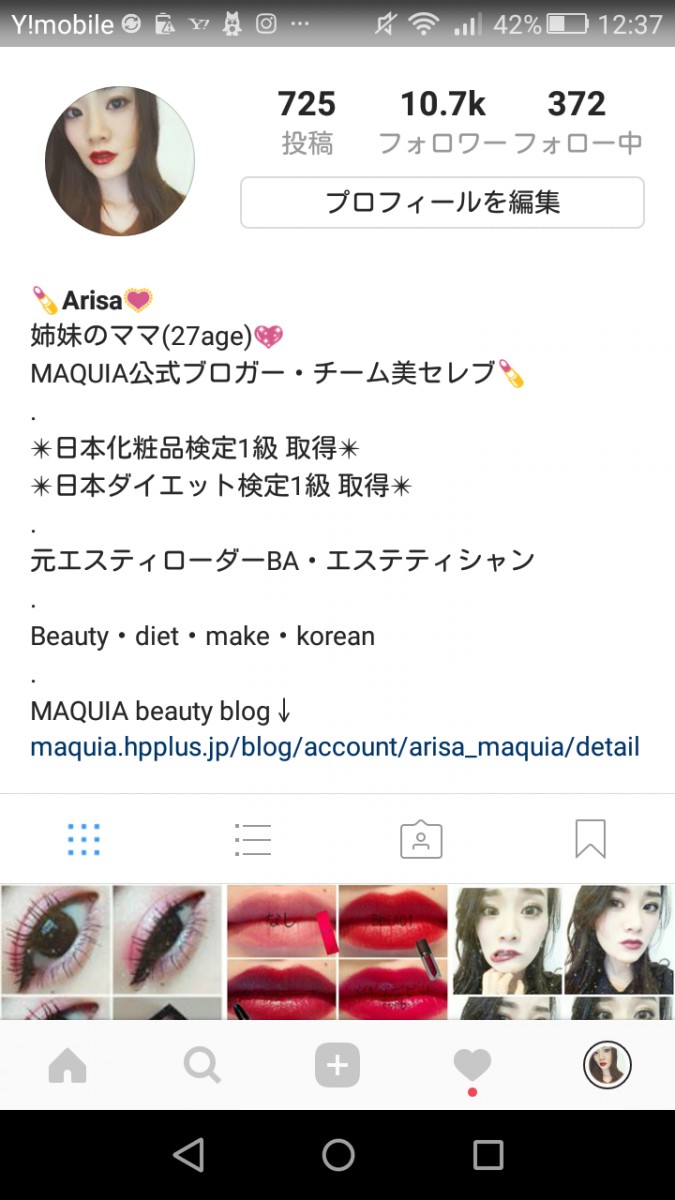Tap the system back button
675x1200 pixels.
(x=188, y=1155)
